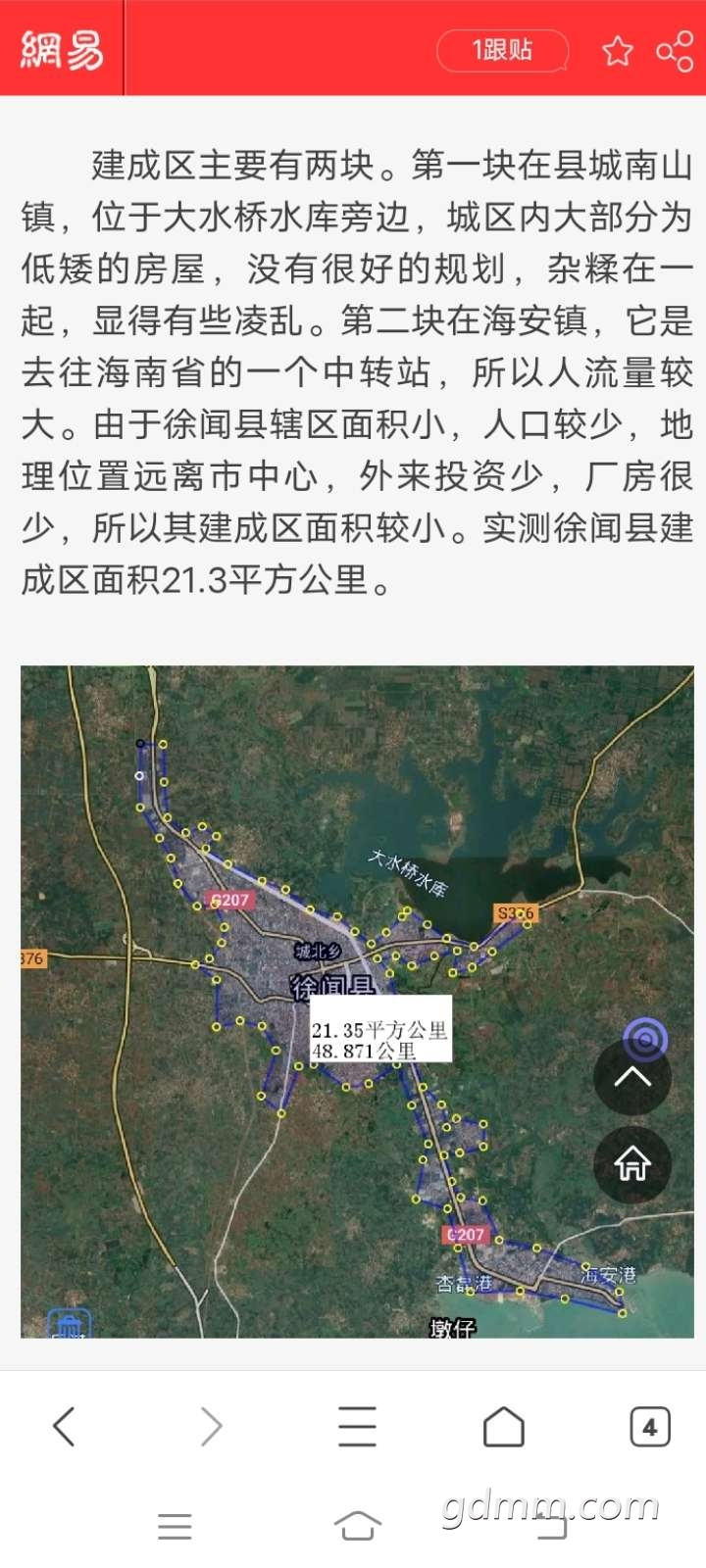
Task: Tap the system home button
Action: (x=357, y=1526)
